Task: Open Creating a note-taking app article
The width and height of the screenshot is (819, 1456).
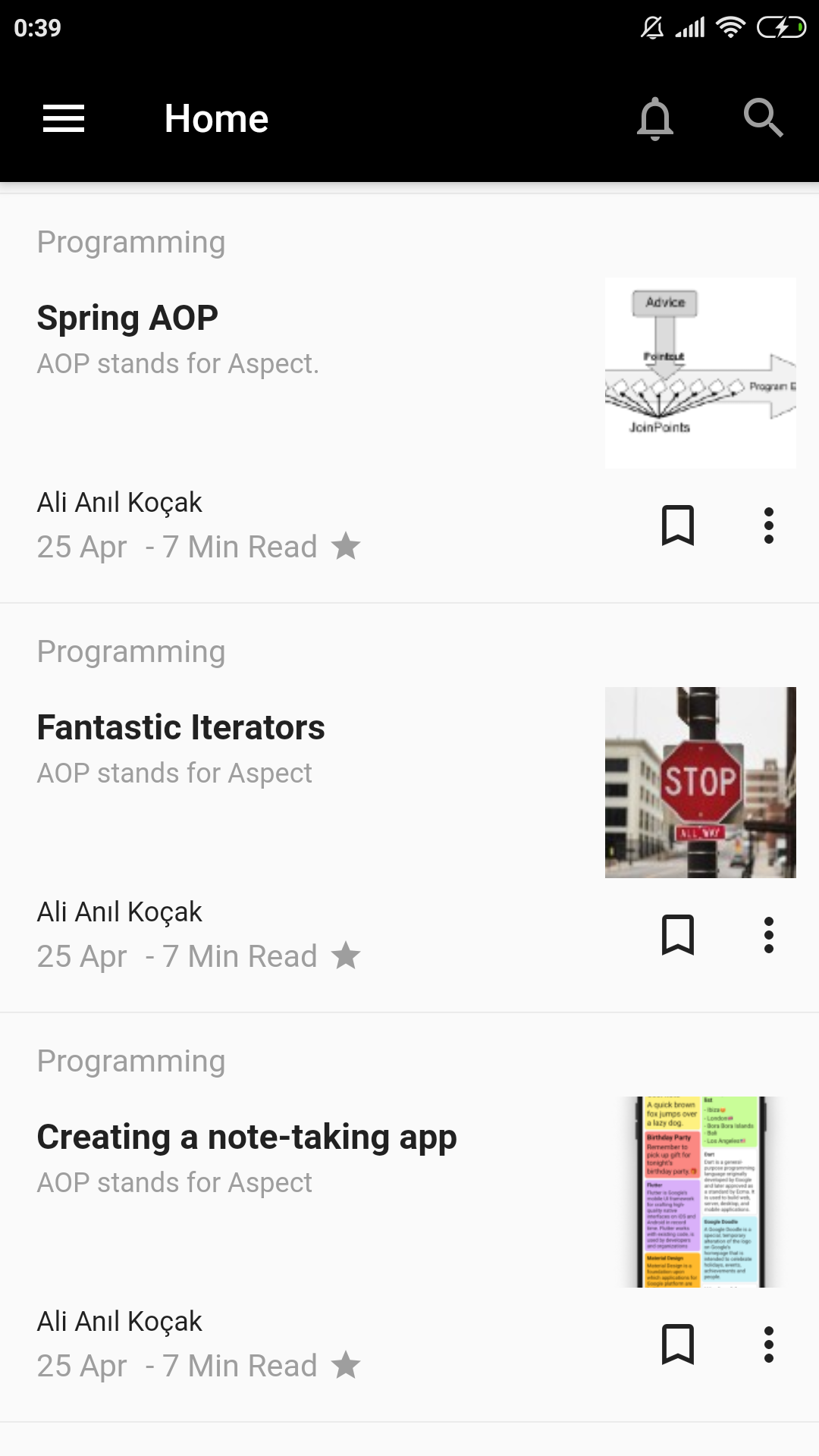Action: point(246,1137)
